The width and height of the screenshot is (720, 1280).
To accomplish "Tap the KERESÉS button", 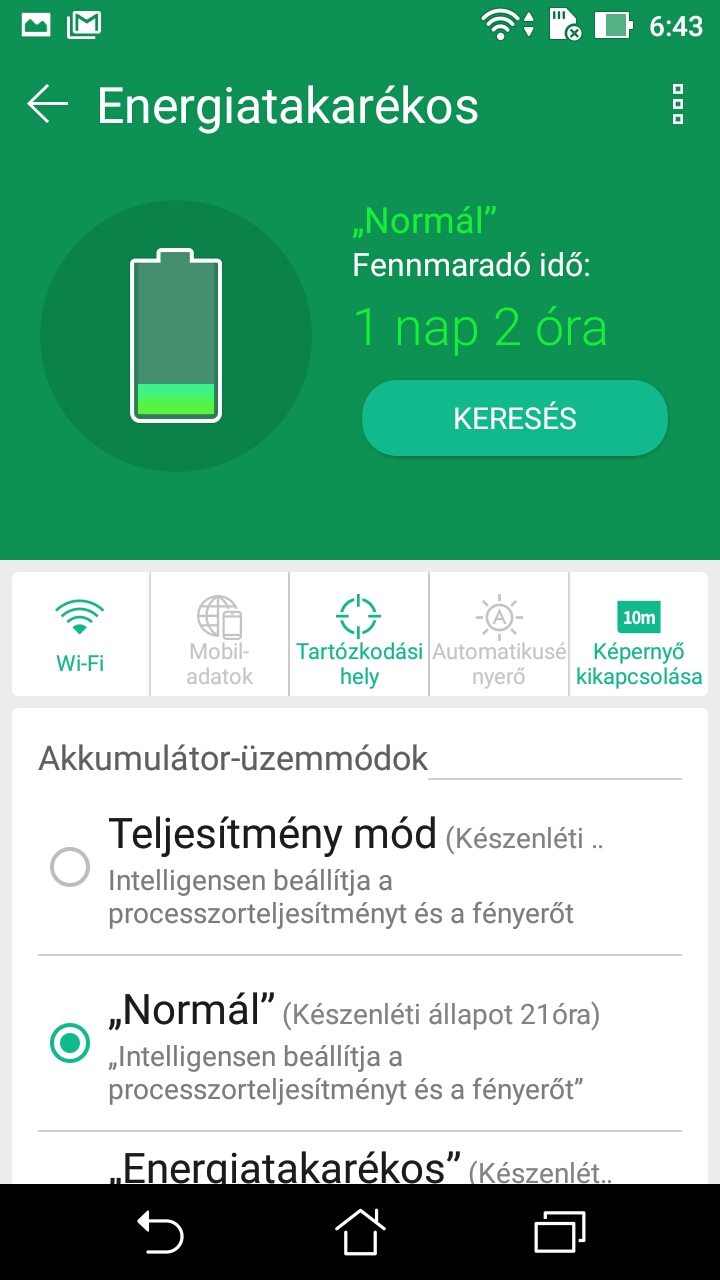I will [514, 418].
